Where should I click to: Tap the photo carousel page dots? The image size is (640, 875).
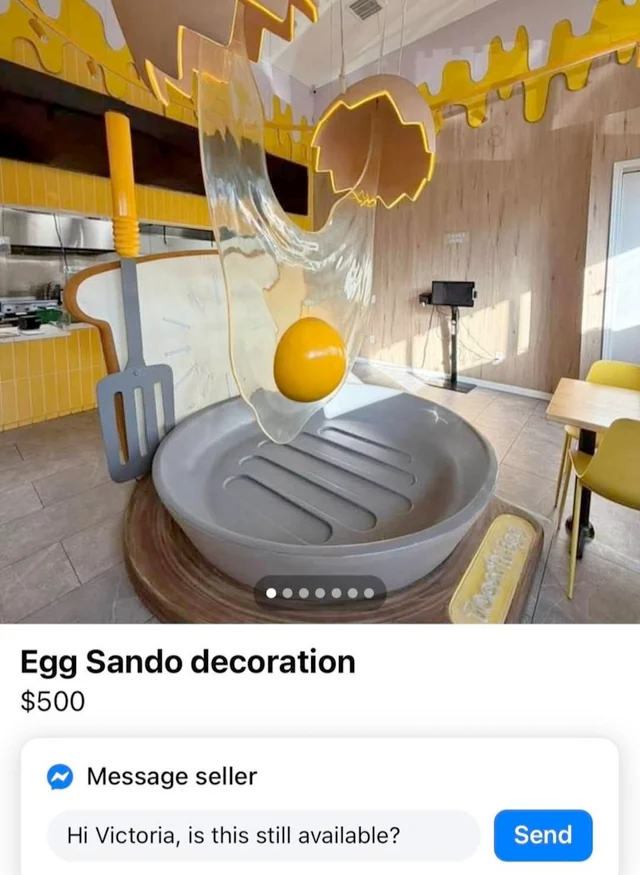click(320, 593)
